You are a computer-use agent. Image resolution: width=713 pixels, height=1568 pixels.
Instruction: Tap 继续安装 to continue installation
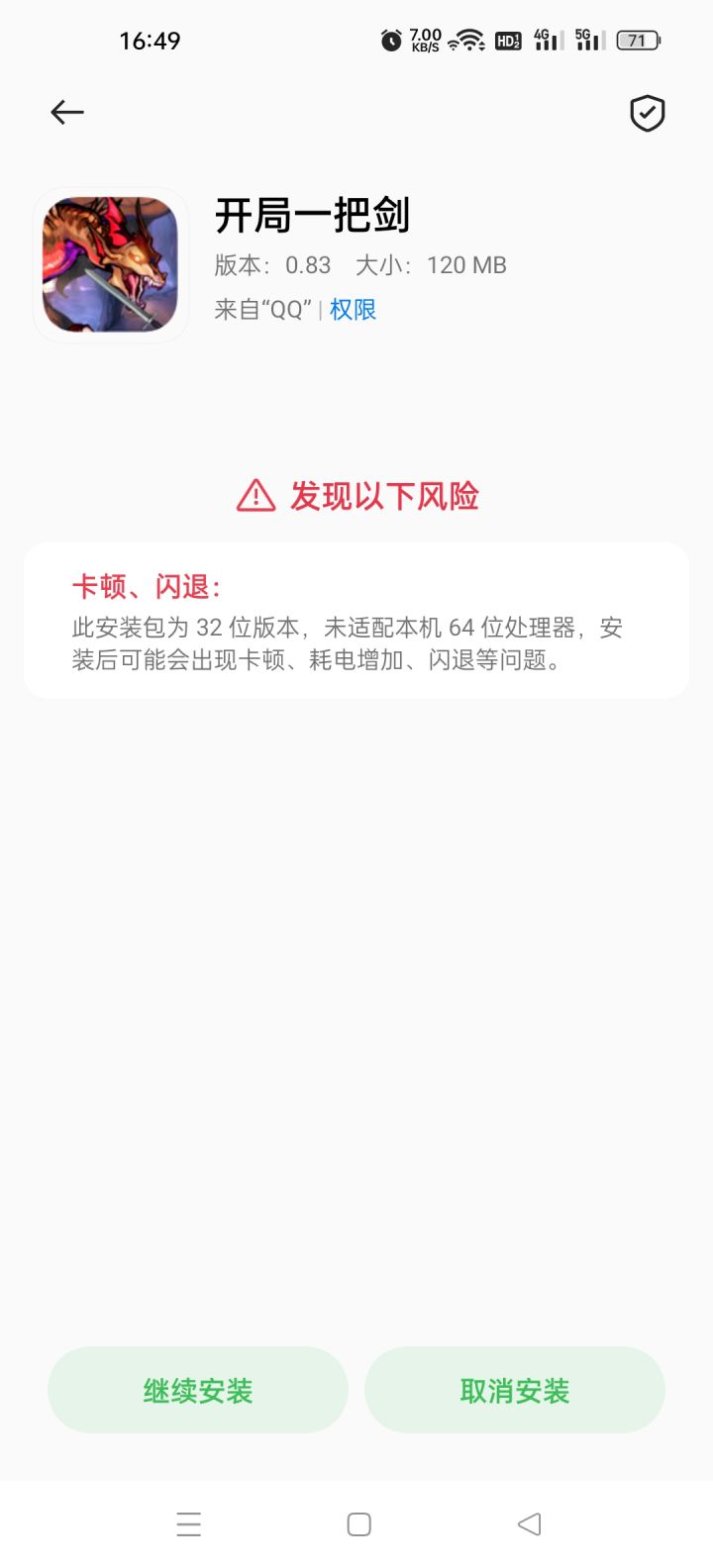point(198,1390)
